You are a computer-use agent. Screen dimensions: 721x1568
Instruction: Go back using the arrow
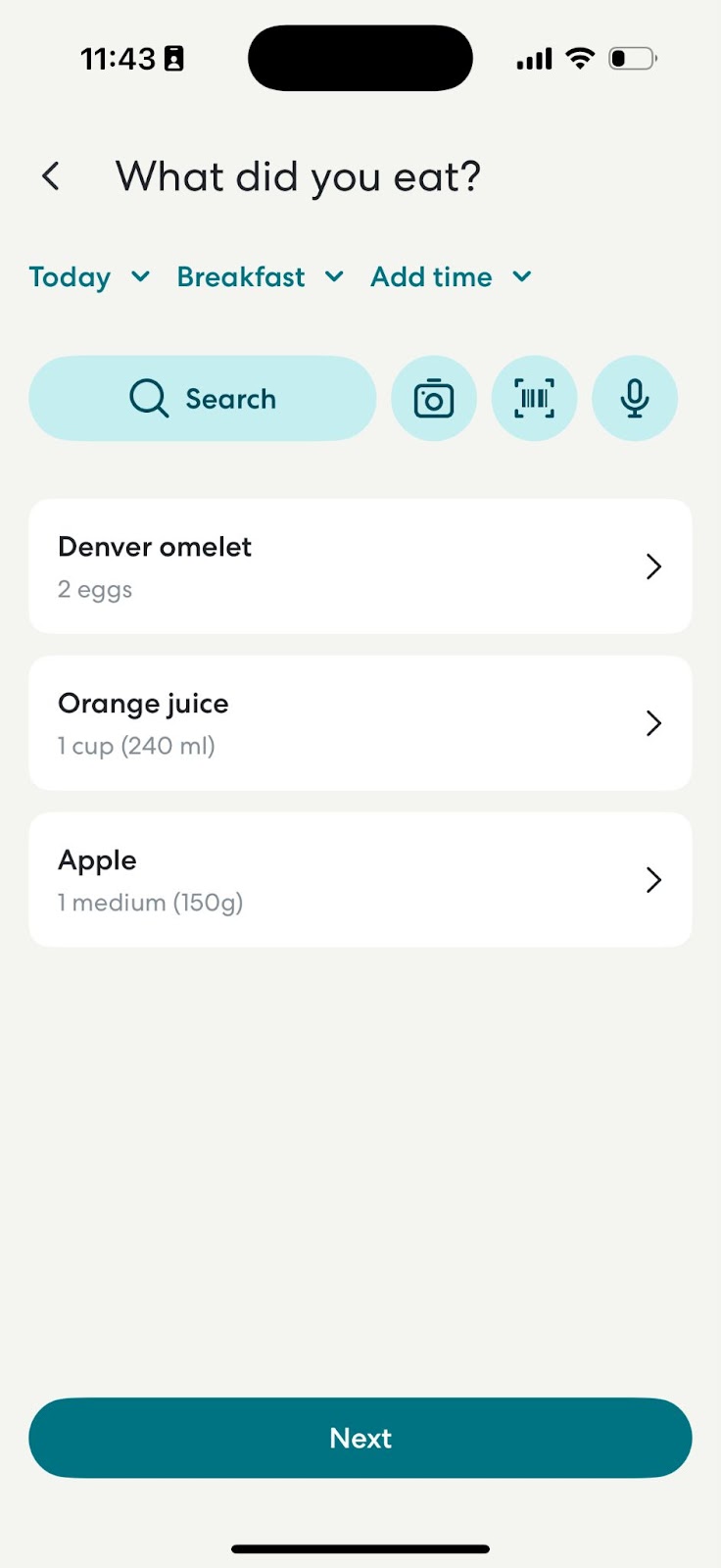tap(51, 176)
